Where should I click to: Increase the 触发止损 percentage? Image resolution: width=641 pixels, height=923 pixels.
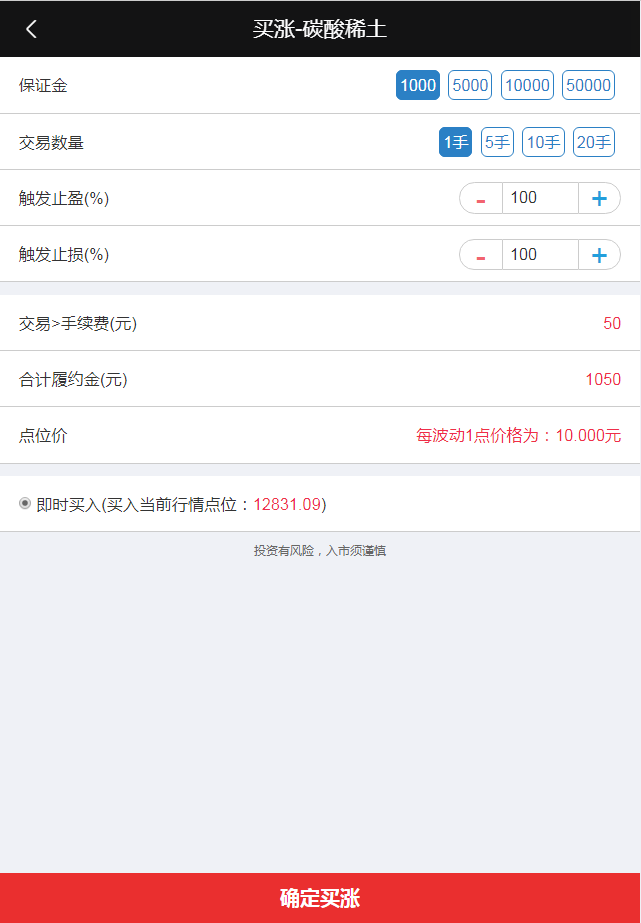[x=599, y=255]
